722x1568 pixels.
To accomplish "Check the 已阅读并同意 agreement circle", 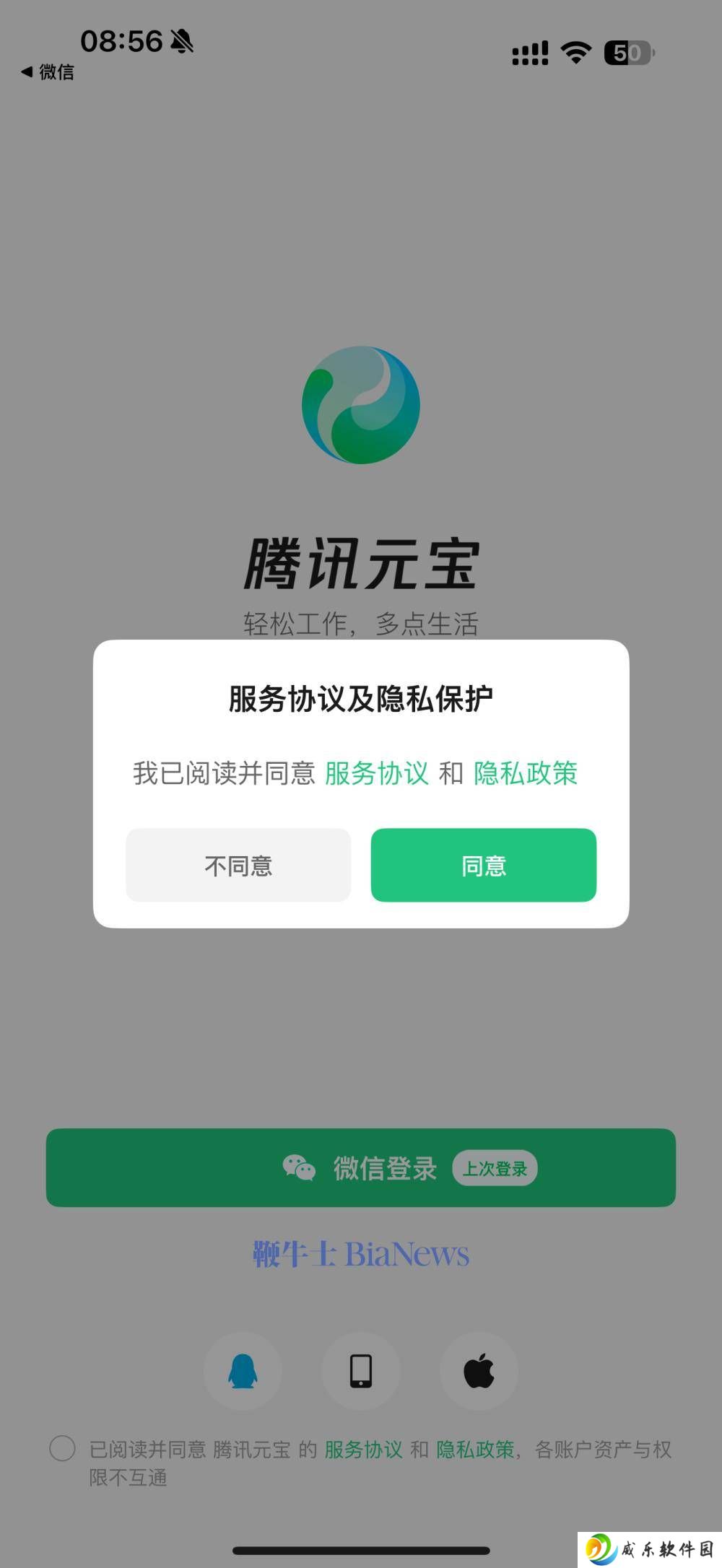I will [62, 1448].
